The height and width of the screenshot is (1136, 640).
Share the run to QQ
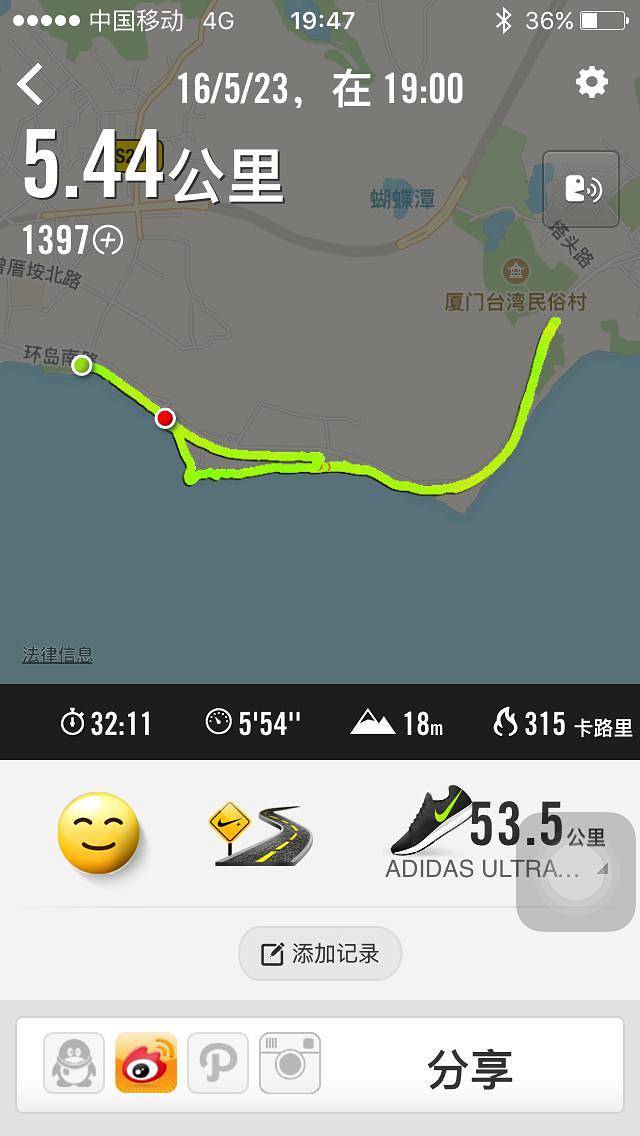pos(74,1063)
